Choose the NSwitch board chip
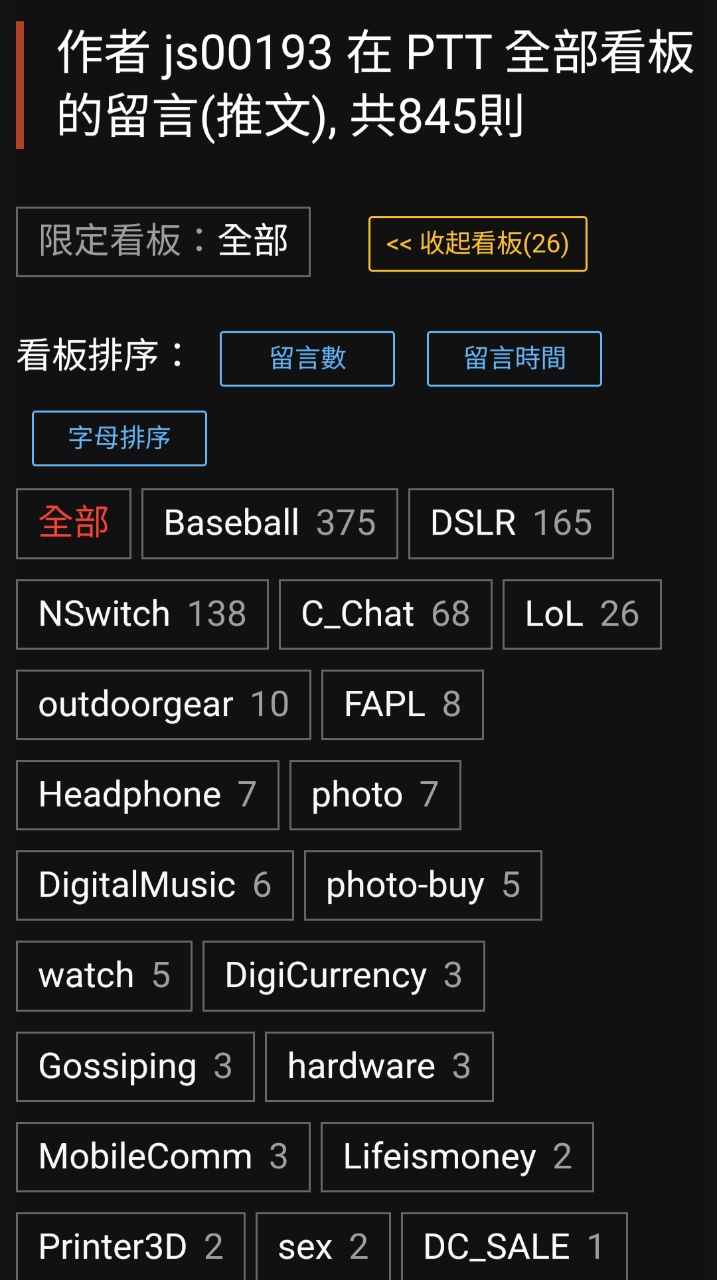 click(142, 614)
